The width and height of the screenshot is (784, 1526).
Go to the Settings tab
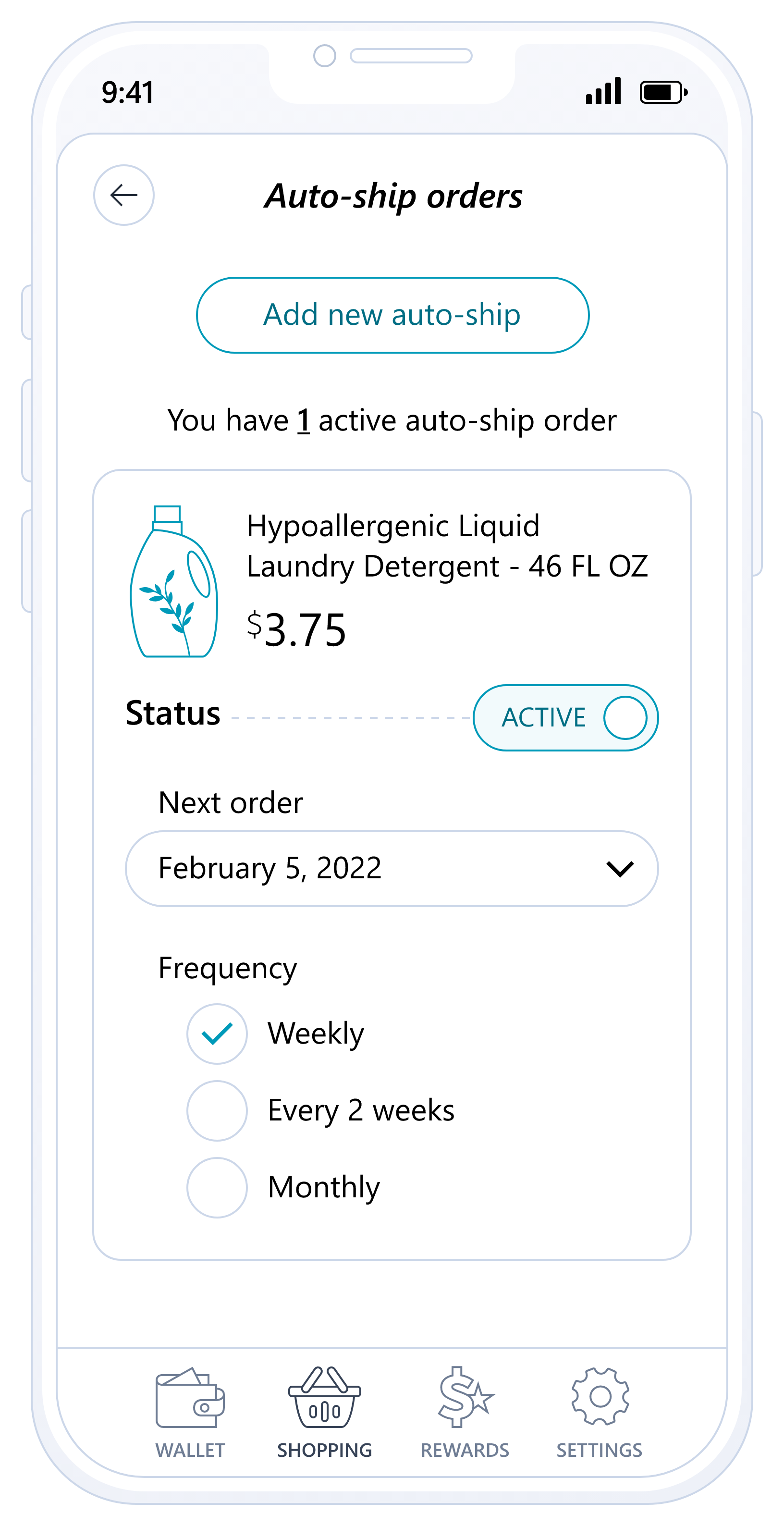(599, 1412)
